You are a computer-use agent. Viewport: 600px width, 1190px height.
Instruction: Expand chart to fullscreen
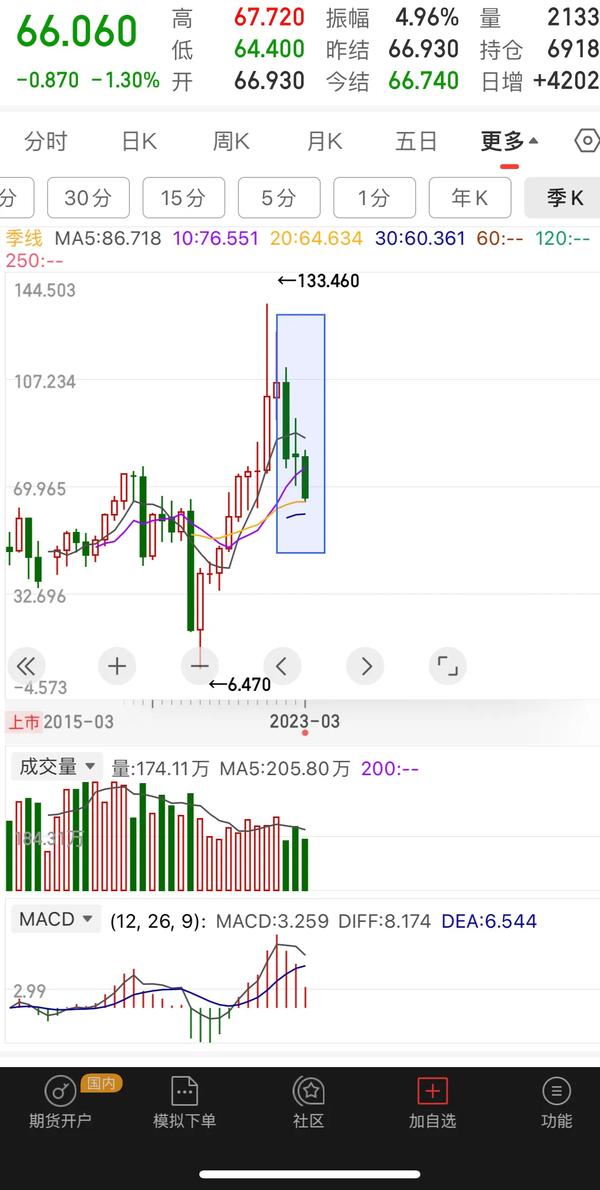[448, 666]
